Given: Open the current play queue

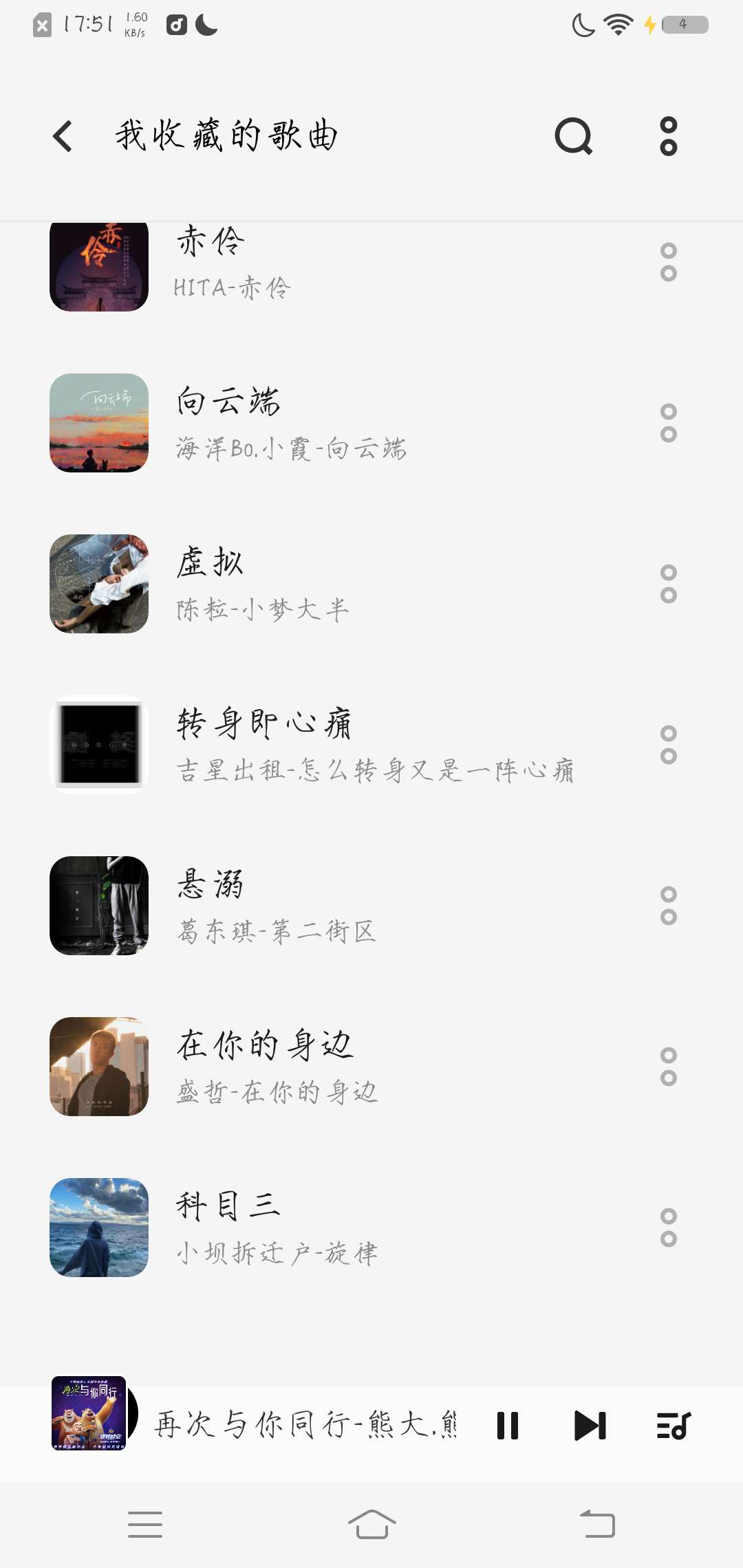Looking at the screenshot, I should click(673, 1425).
